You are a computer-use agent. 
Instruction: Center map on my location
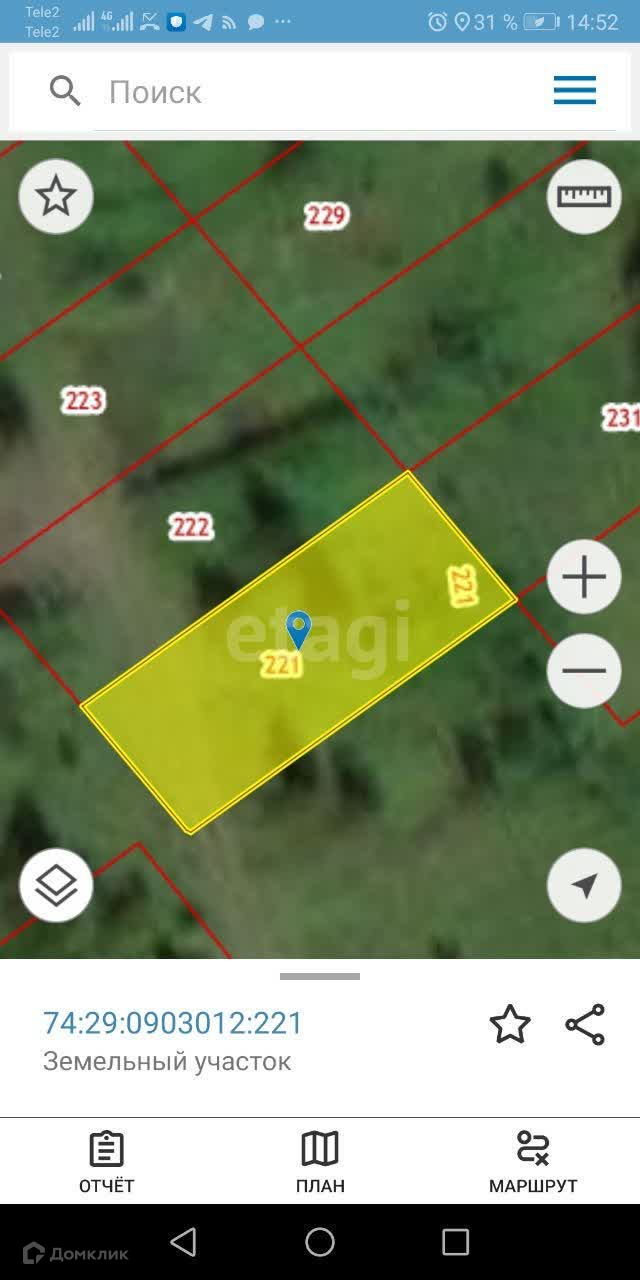click(584, 885)
